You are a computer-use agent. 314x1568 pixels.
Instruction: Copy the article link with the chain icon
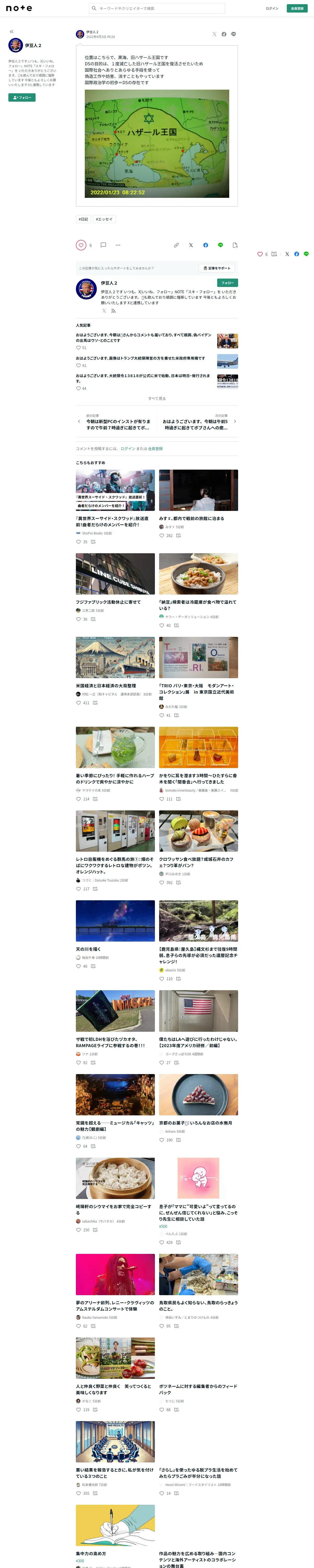click(x=176, y=245)
